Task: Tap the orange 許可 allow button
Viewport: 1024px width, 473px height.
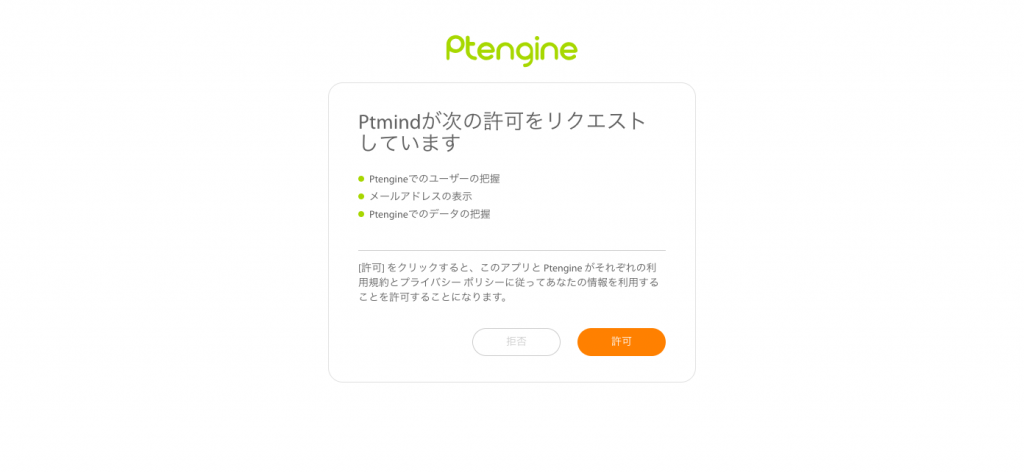Action: click(x=621, y=342)
